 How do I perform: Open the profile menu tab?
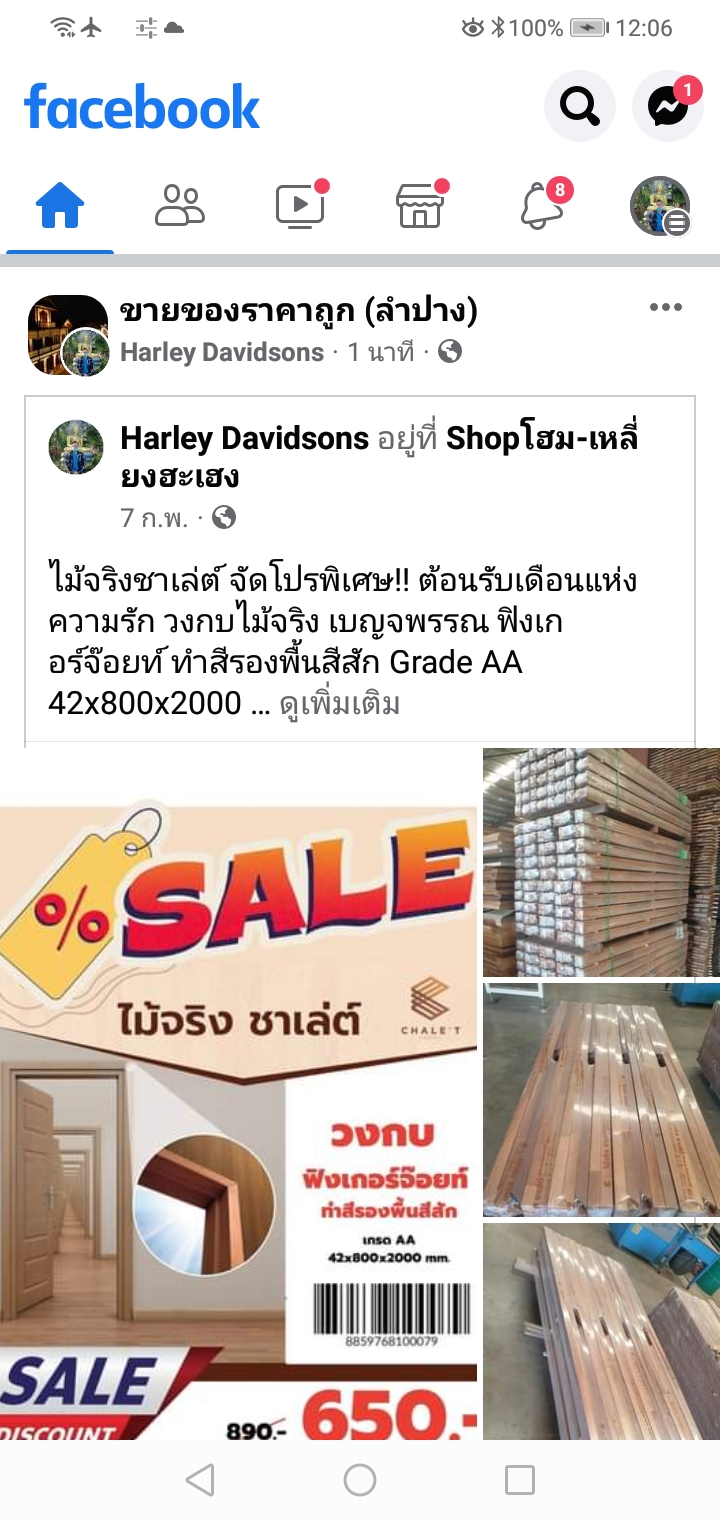tap(660, 207)
